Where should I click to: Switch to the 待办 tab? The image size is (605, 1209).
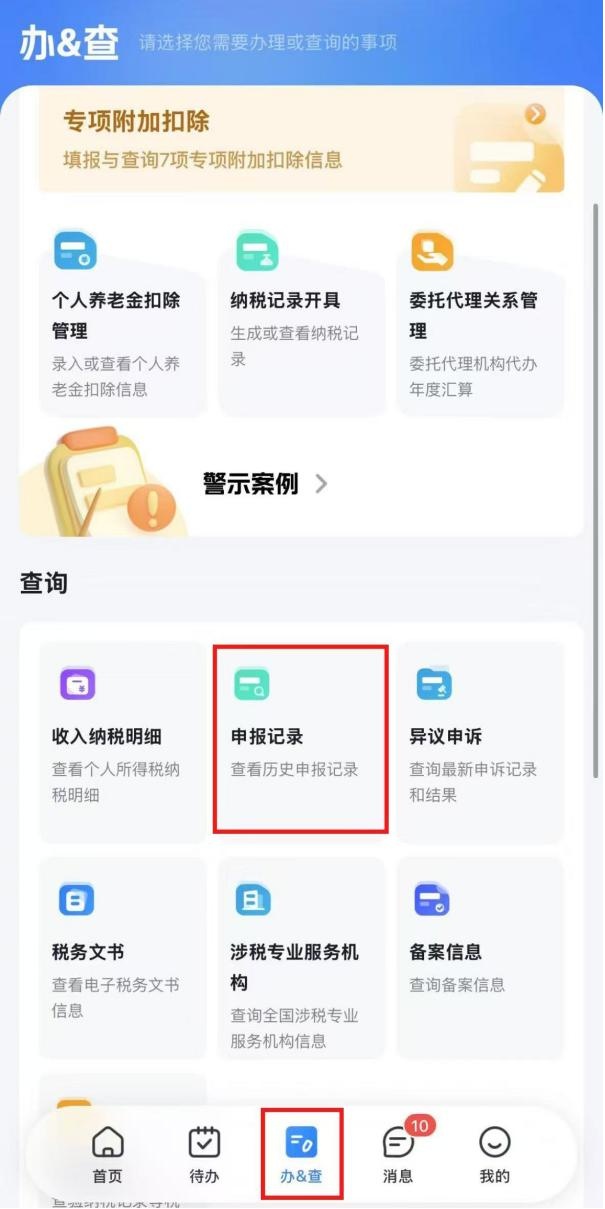pyautogui.click(x=204, y=1155)
